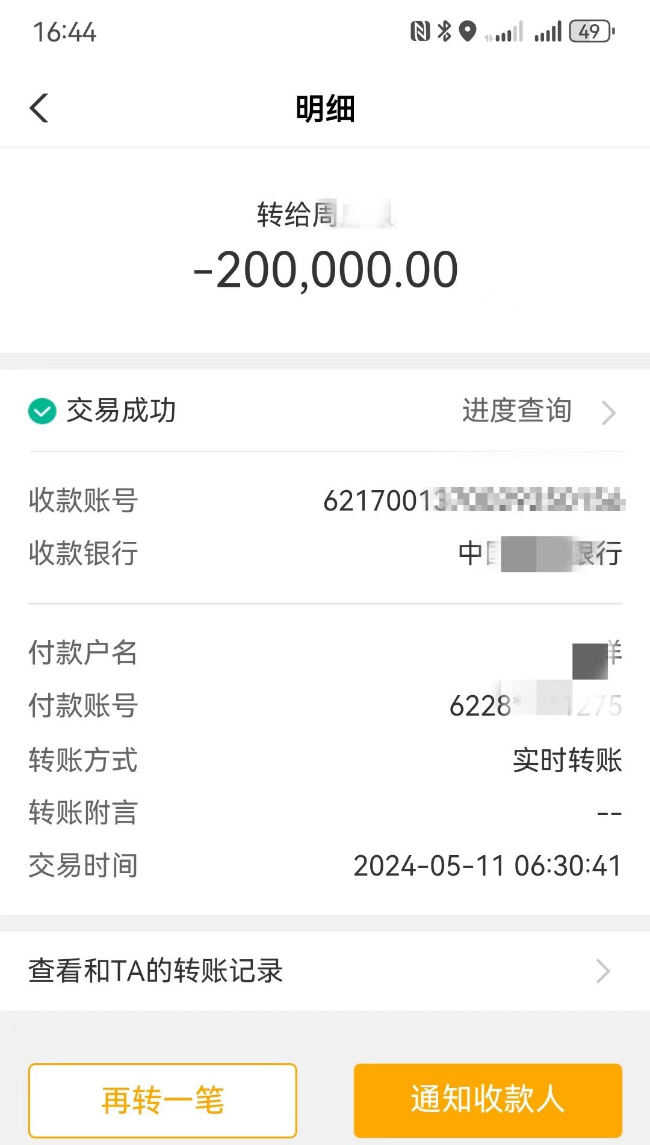The height and width of the screenshot is (1145, 650).
Task: Tap the 再转一笔 button
Action: (x=163, y=1100)
